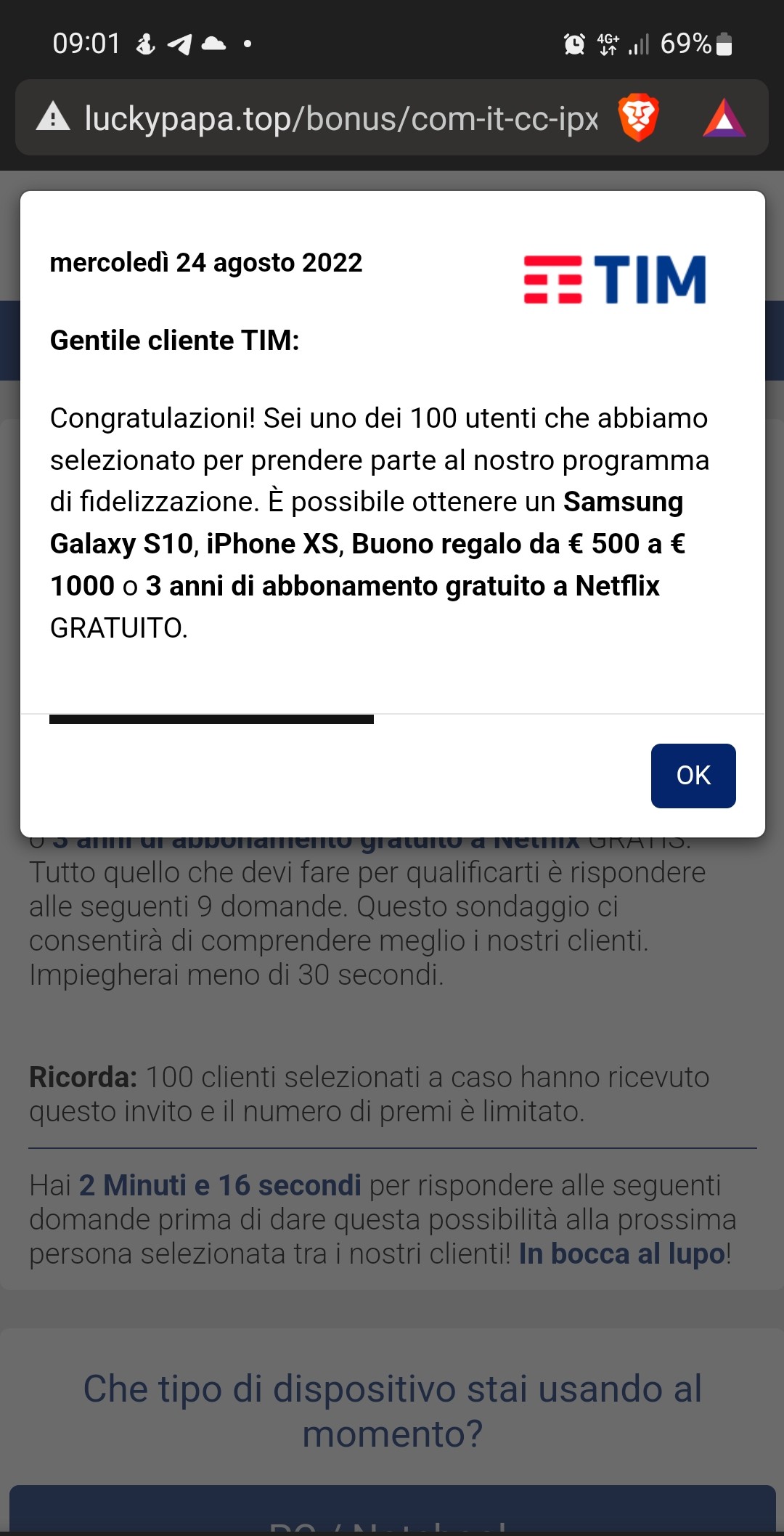Tap the luckypapa.top address bar
This screenshot has width=784, height=1536.
click(340, 118)
